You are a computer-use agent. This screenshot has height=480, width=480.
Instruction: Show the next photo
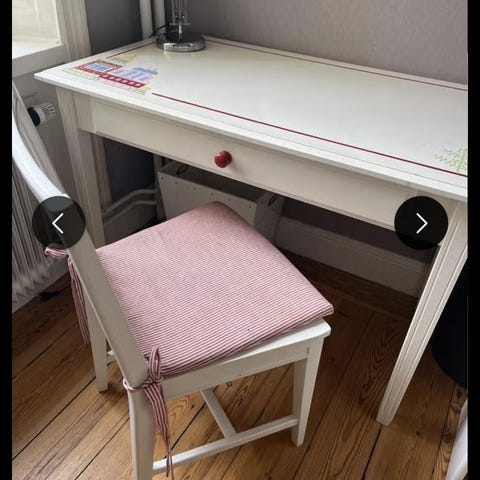tap(421, 223)
